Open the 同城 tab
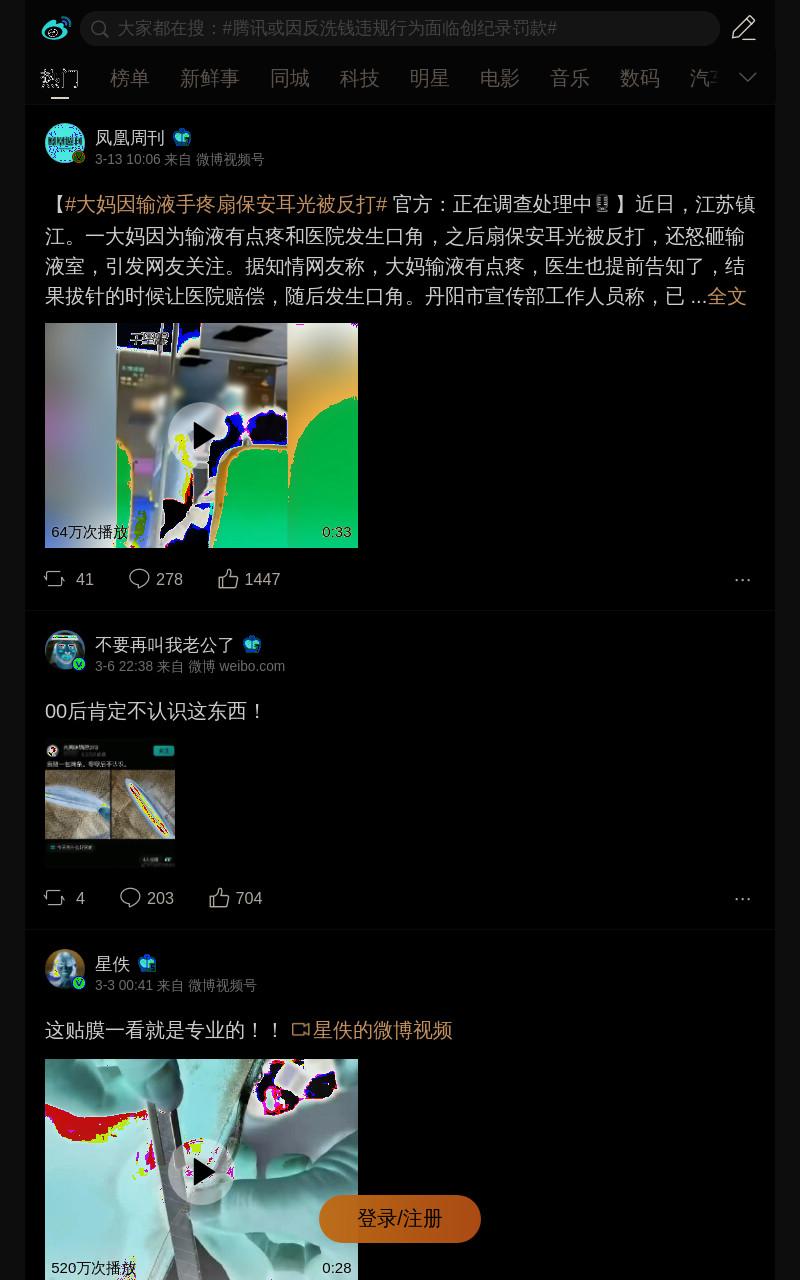Screen dimensions: 800x1280 click(x=290, y=78)
